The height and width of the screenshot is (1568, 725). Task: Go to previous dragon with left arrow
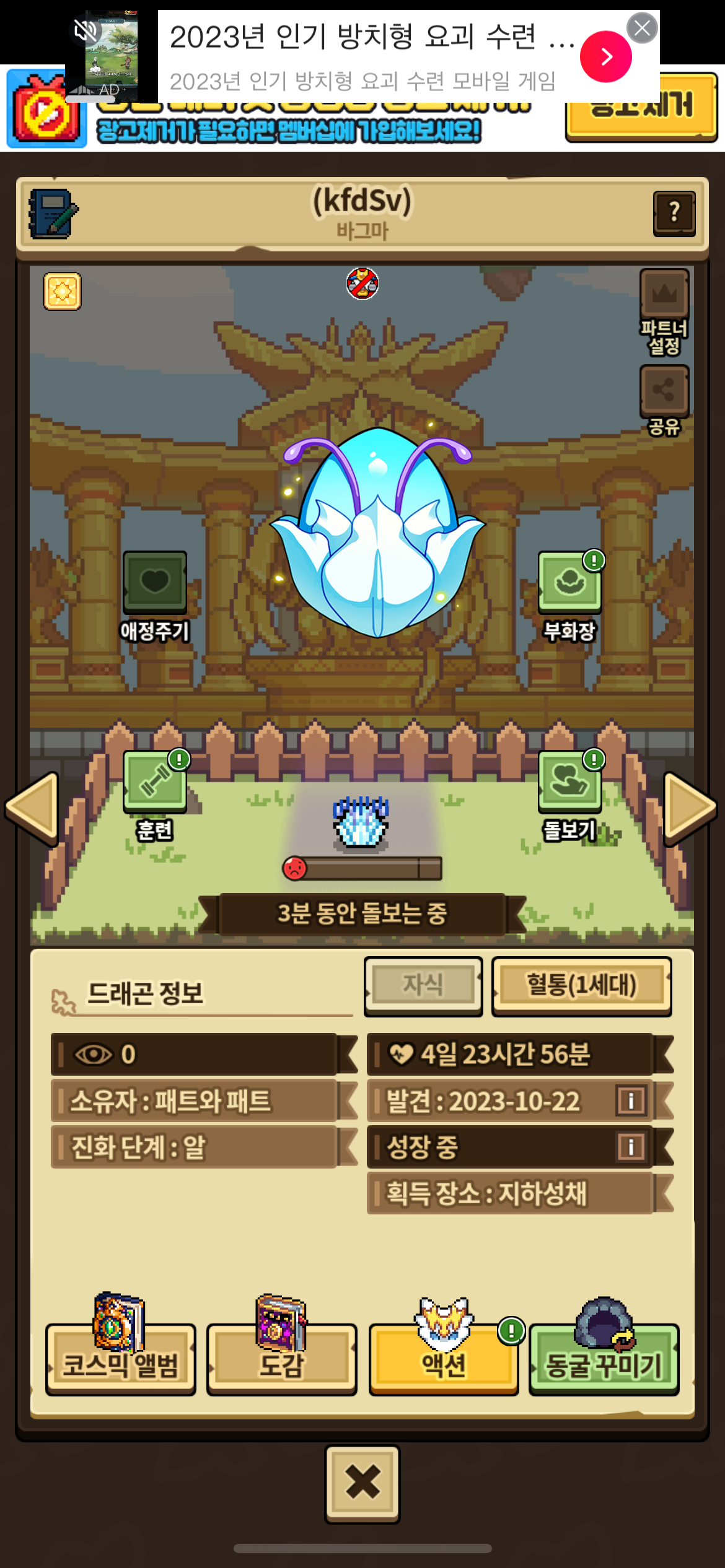(32, 808)
